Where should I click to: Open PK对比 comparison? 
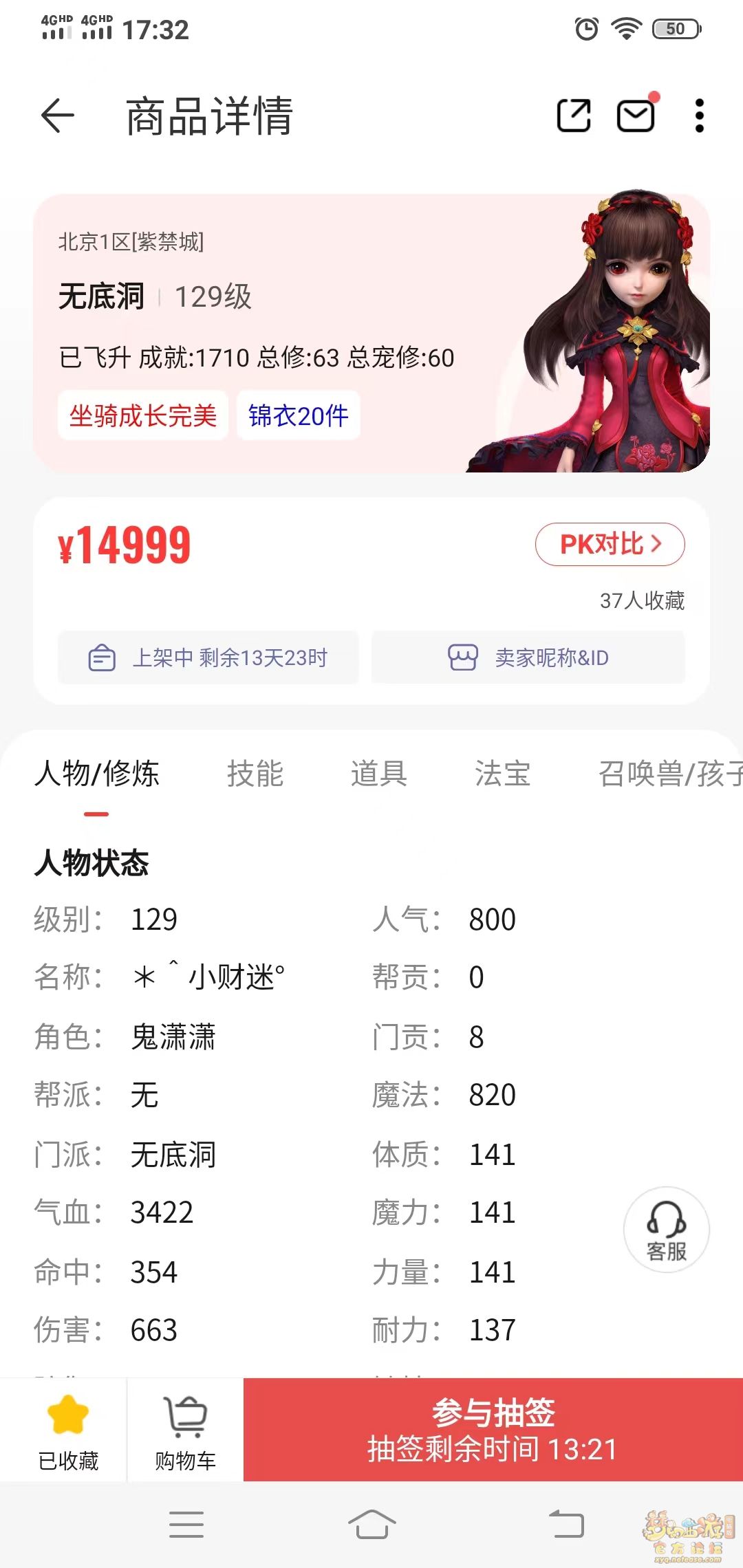tap(610, 544)
